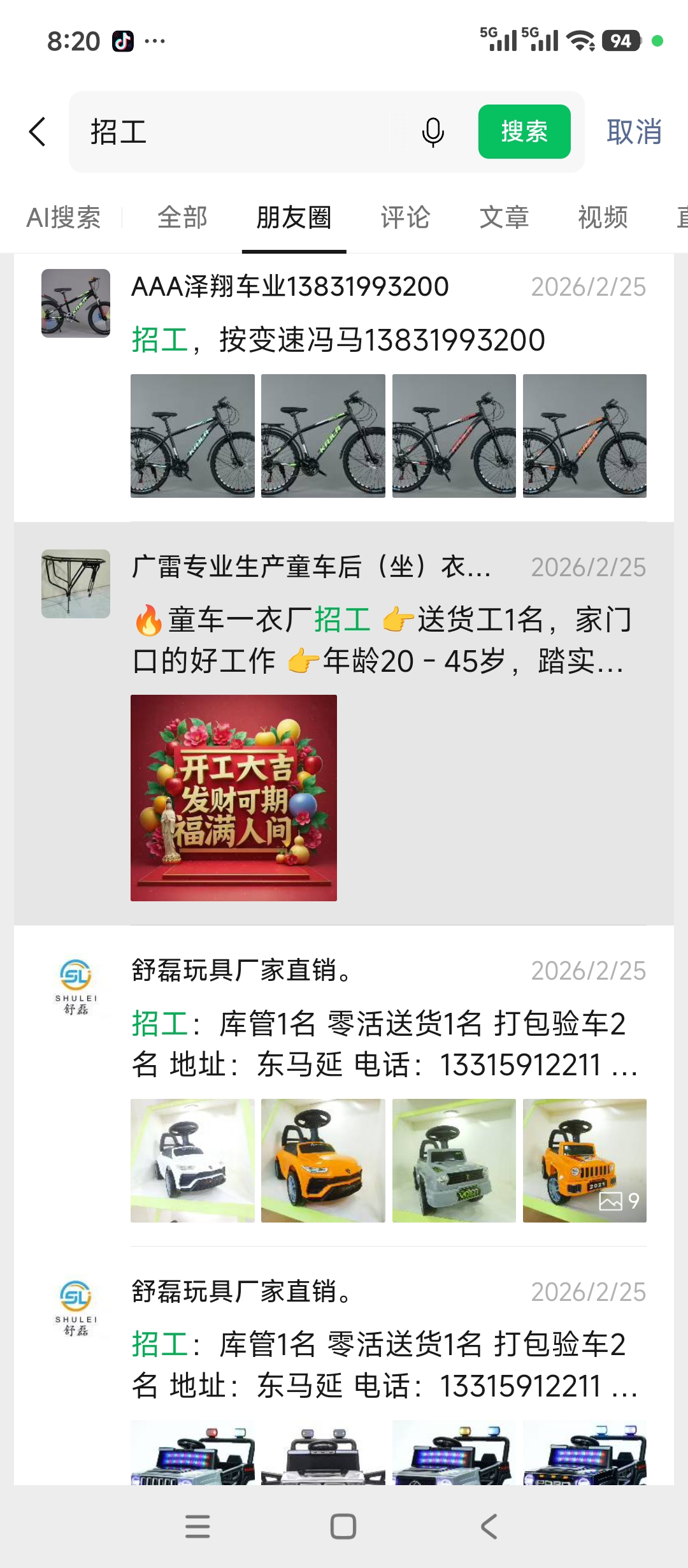This screenshot has height=1568, width=688.
Task: Switch to the 视频 tab
Action: (603, 217)
